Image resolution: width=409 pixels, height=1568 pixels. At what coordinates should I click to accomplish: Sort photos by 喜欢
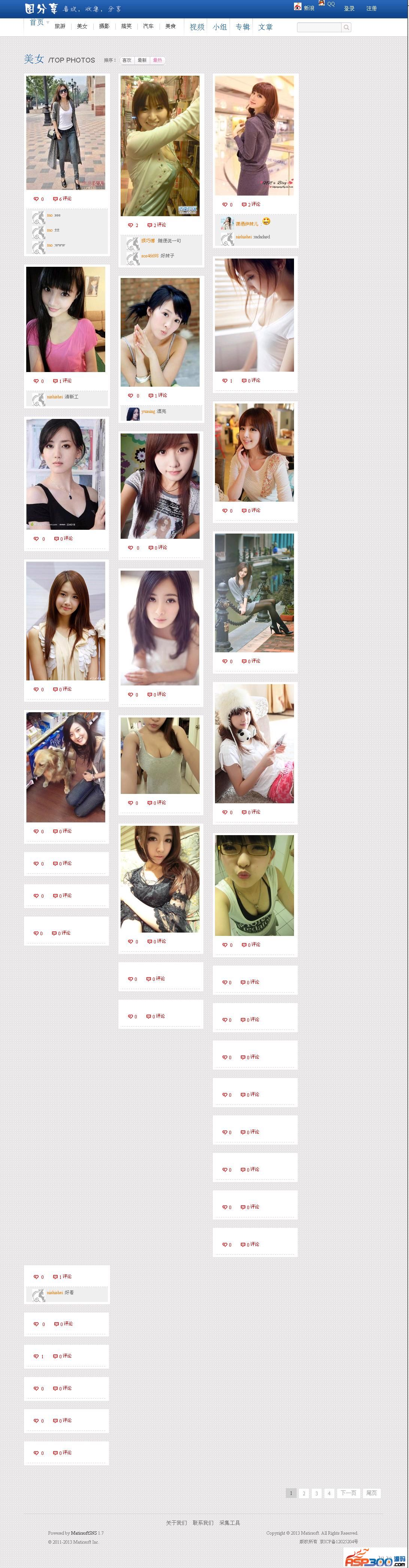tap(127, 60)
